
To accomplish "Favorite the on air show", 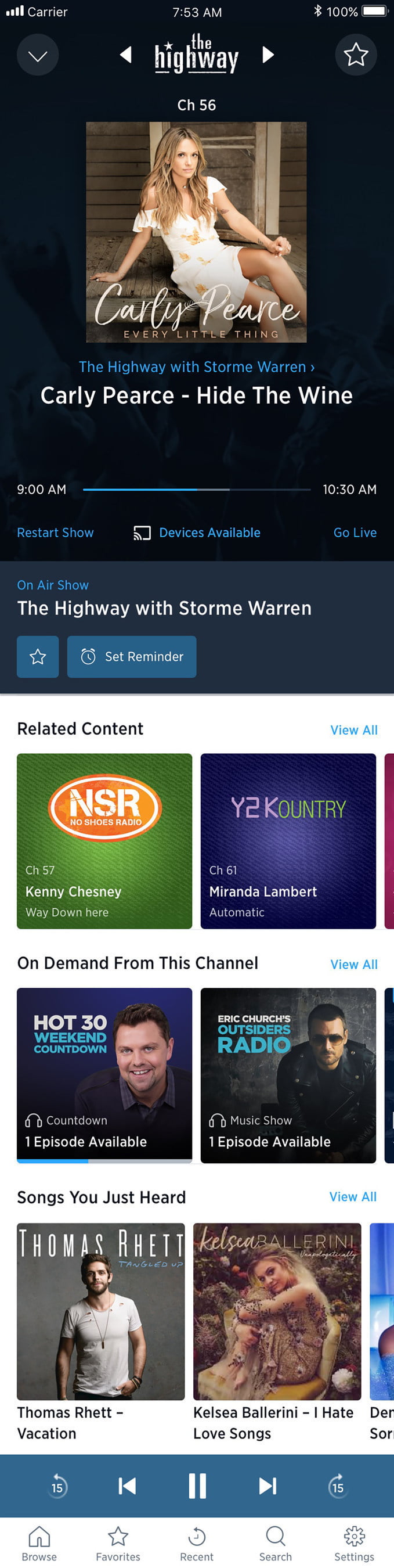I will click(x=38, y=656).
